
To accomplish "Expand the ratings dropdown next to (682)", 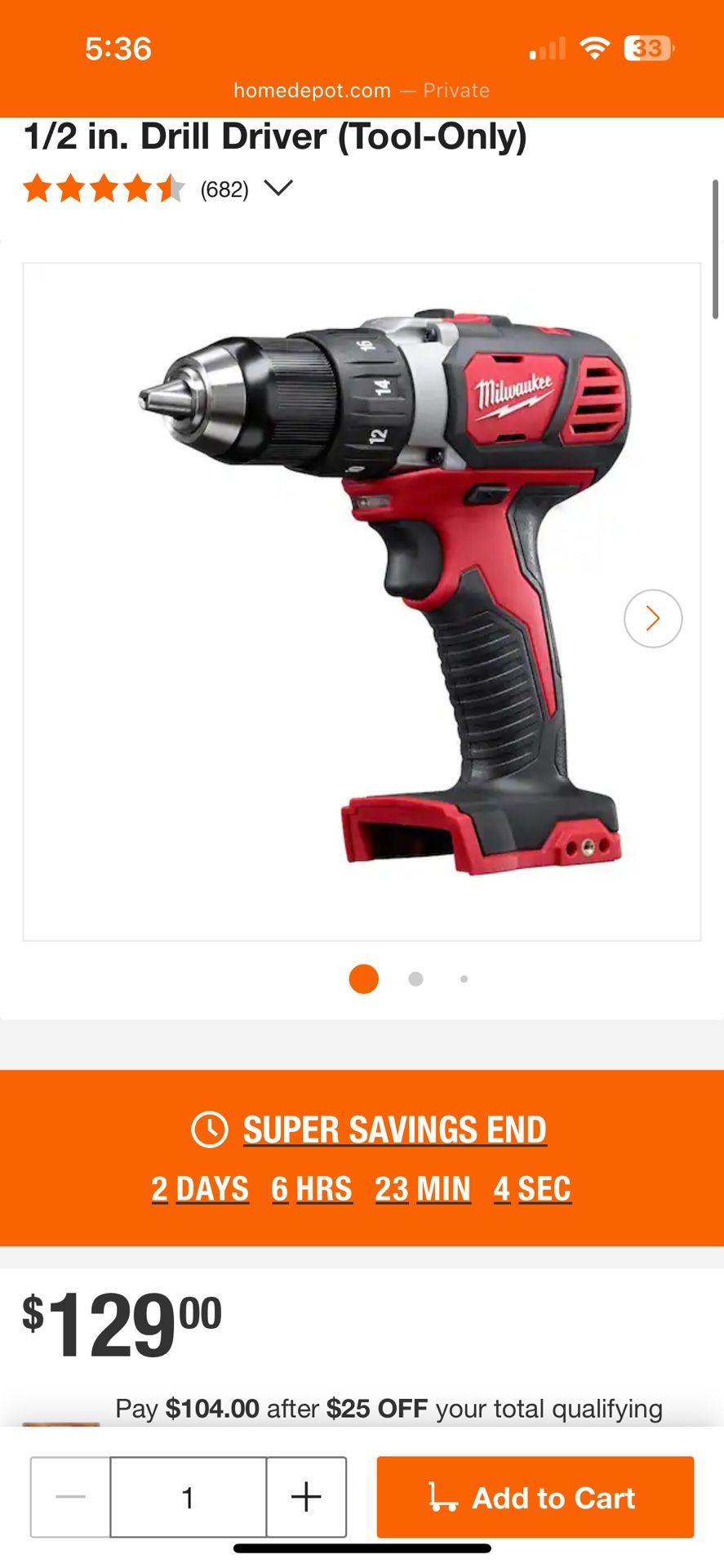I will (278, 189).
